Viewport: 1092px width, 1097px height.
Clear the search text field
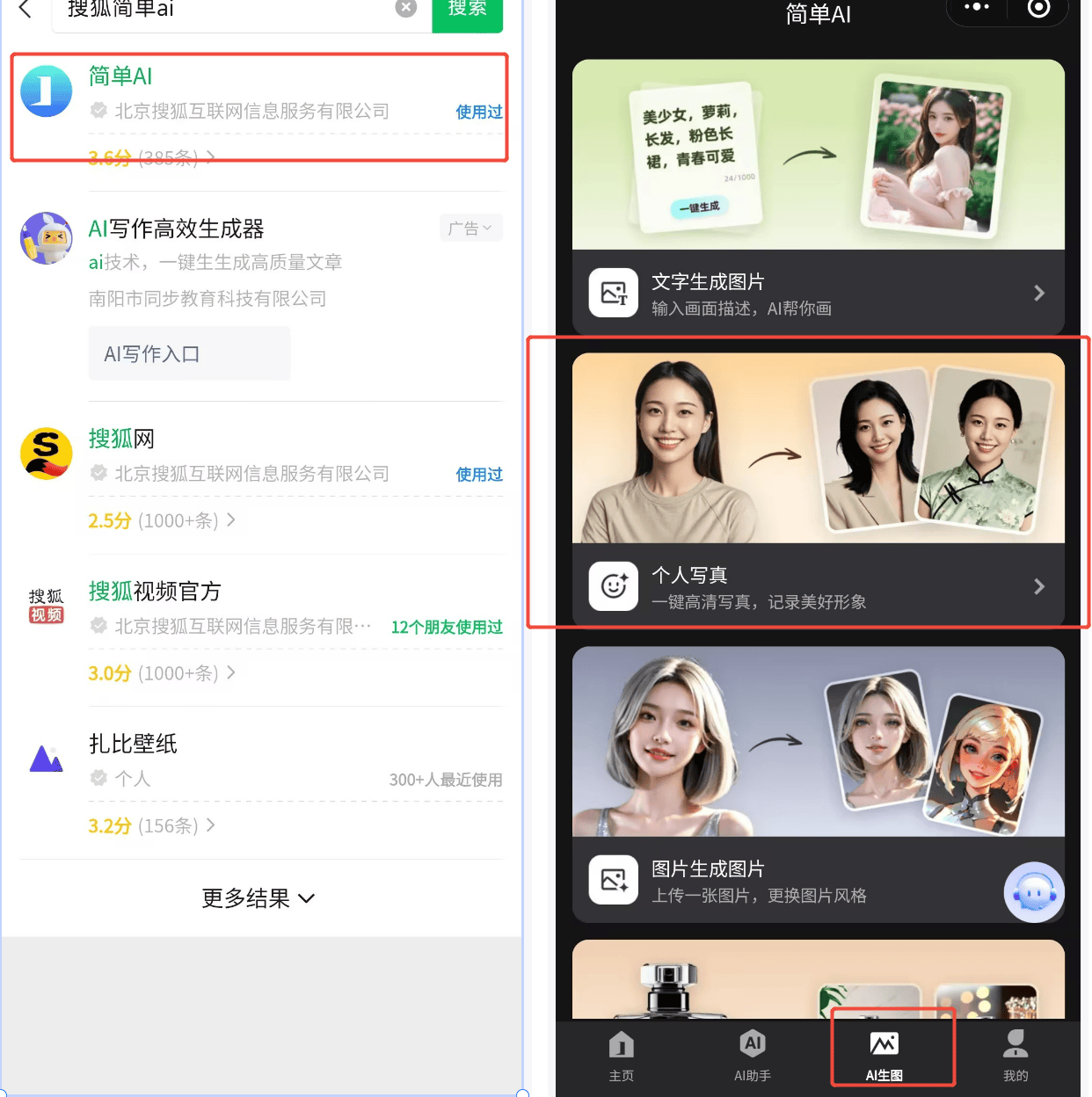click(405, 8)
